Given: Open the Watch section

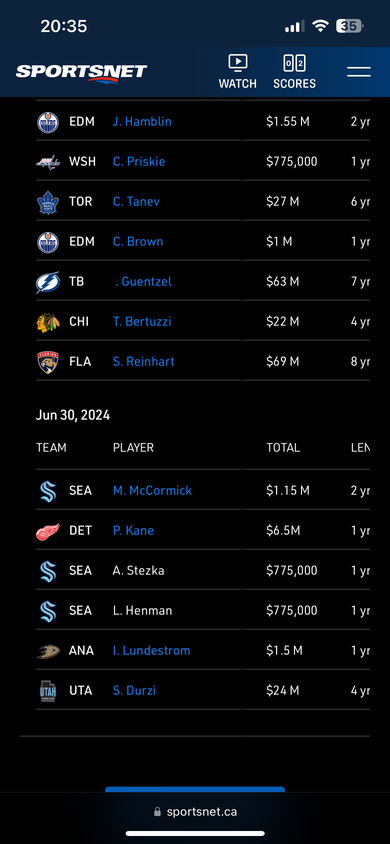Looking at the screenshot, I should (x=237, y=72).
